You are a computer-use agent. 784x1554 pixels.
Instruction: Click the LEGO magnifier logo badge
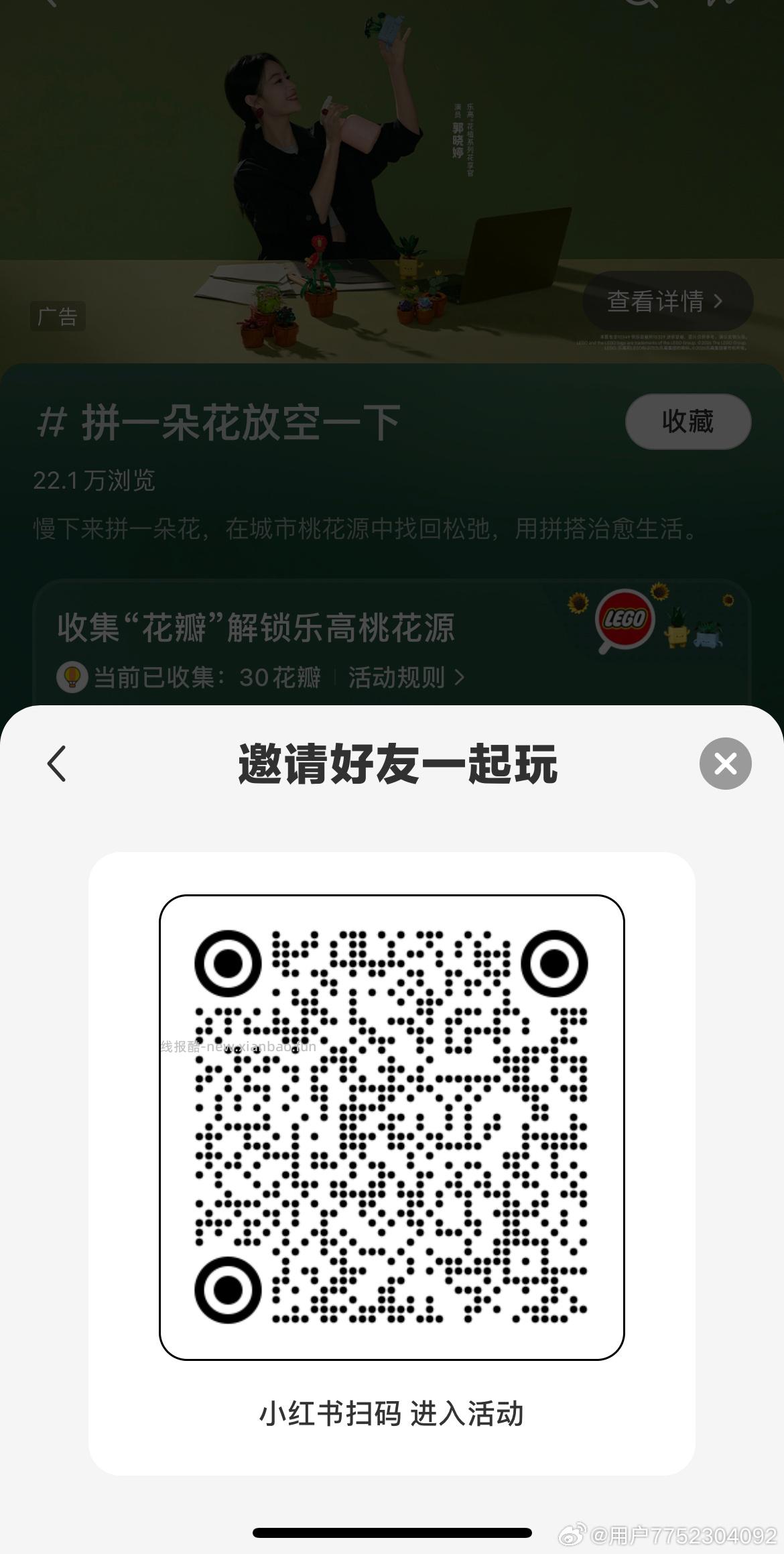(x=625, y=618)
